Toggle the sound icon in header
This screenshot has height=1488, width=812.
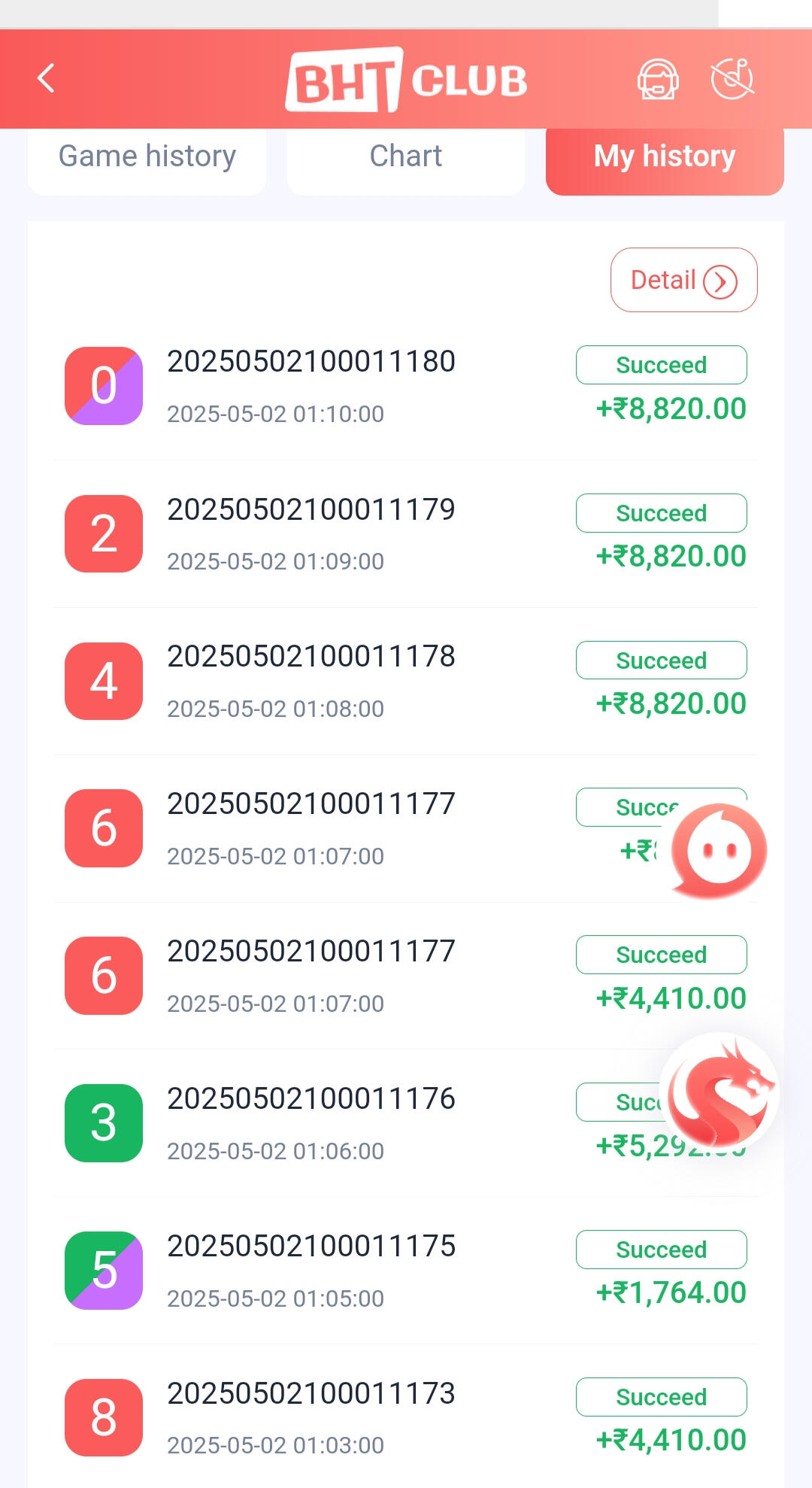732,79
